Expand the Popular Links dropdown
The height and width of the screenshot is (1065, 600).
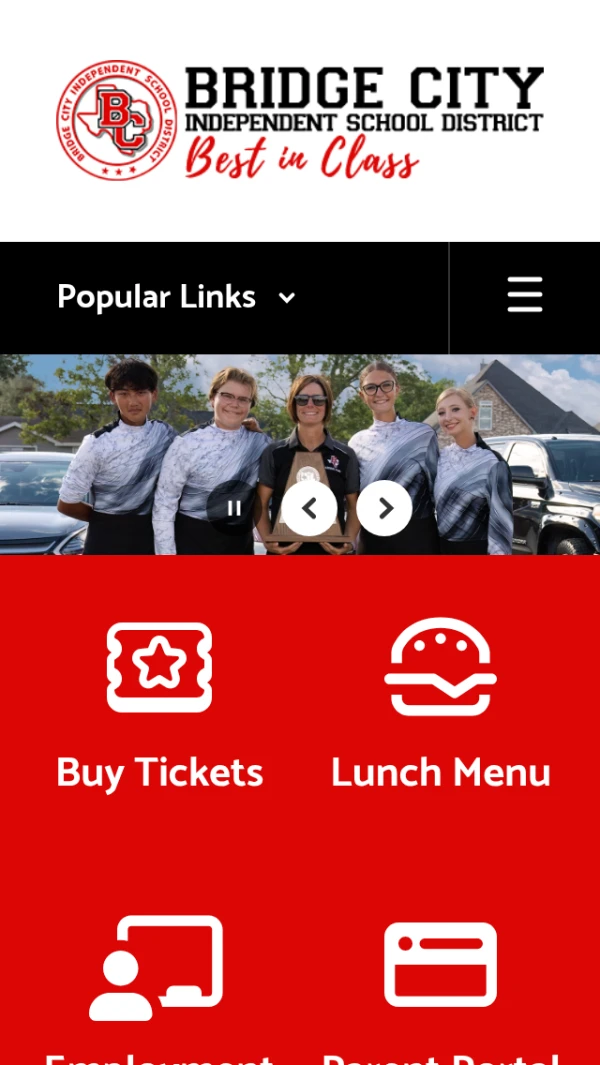(x=177, y=297)
